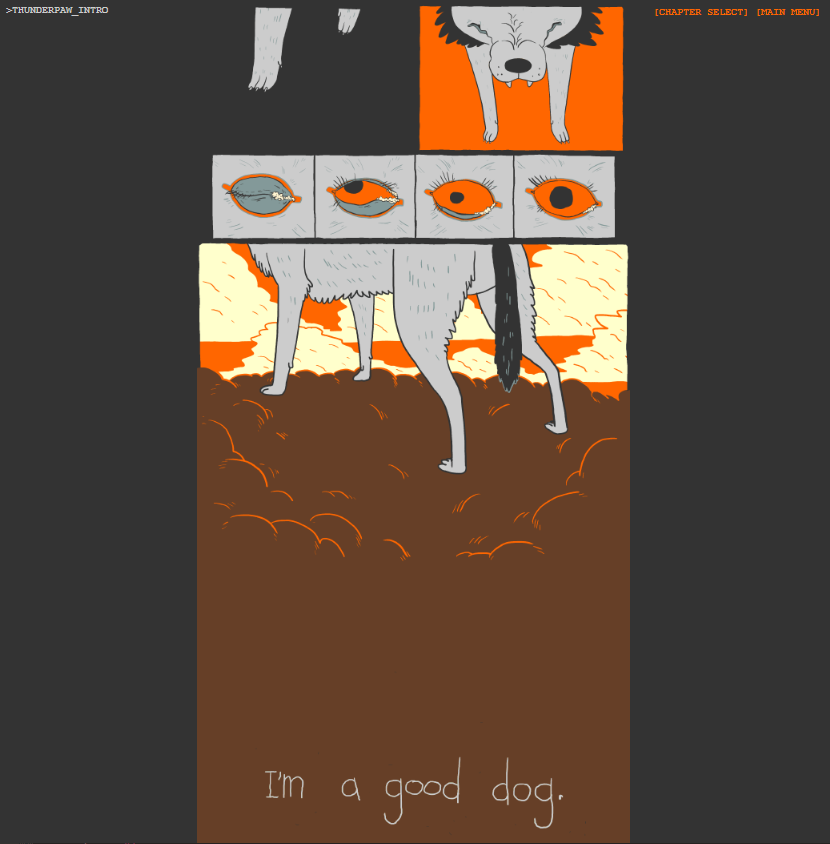Open the Chapter Select link
Image resolution: width=830 pixels, height=844 pixels.
(x=701, y=12)
